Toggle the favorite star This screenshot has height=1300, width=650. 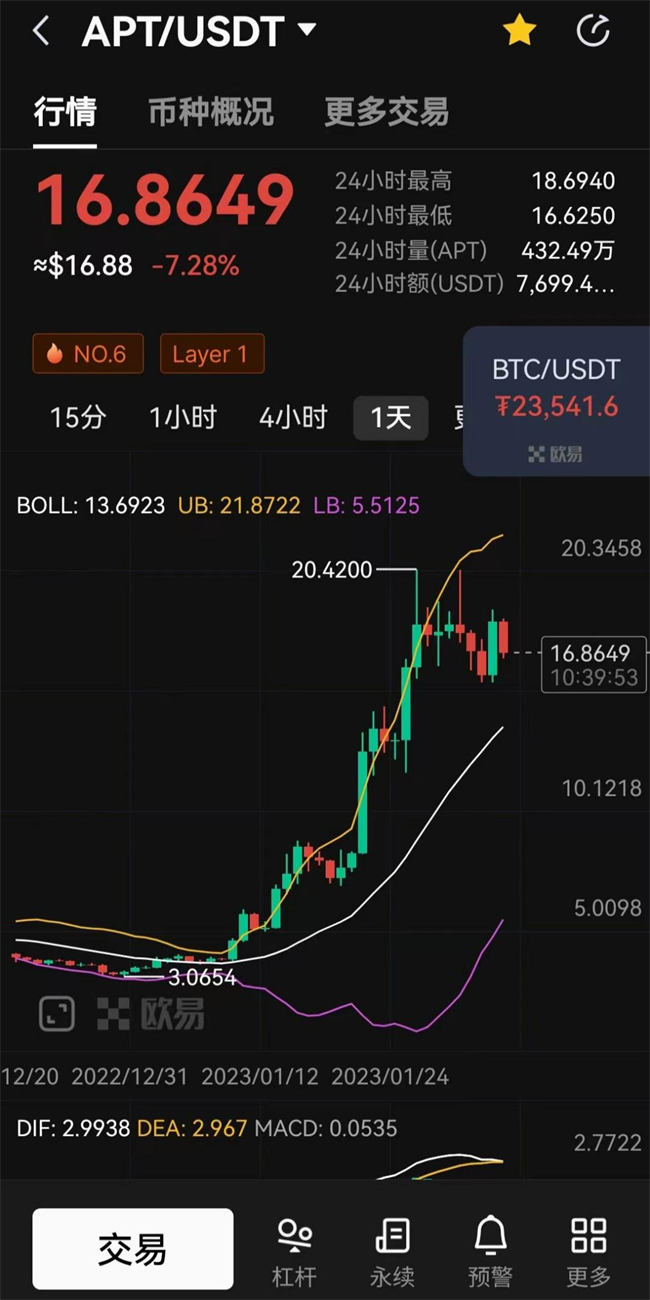click(519, 31)
